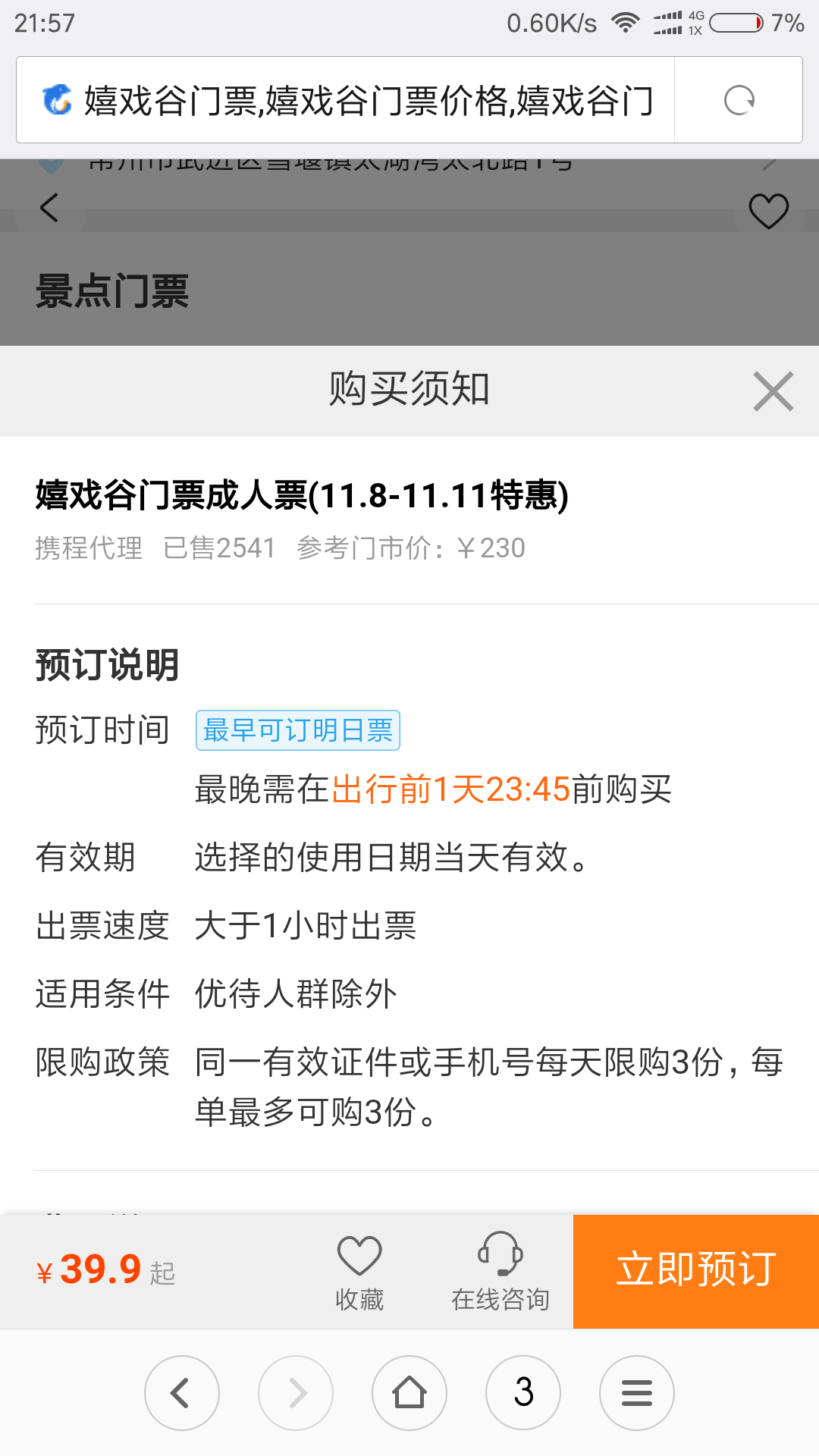Viewport: 819px width, 1456px height.
Task: Add this ticket to 收藏
Action: click(359, 1271)
